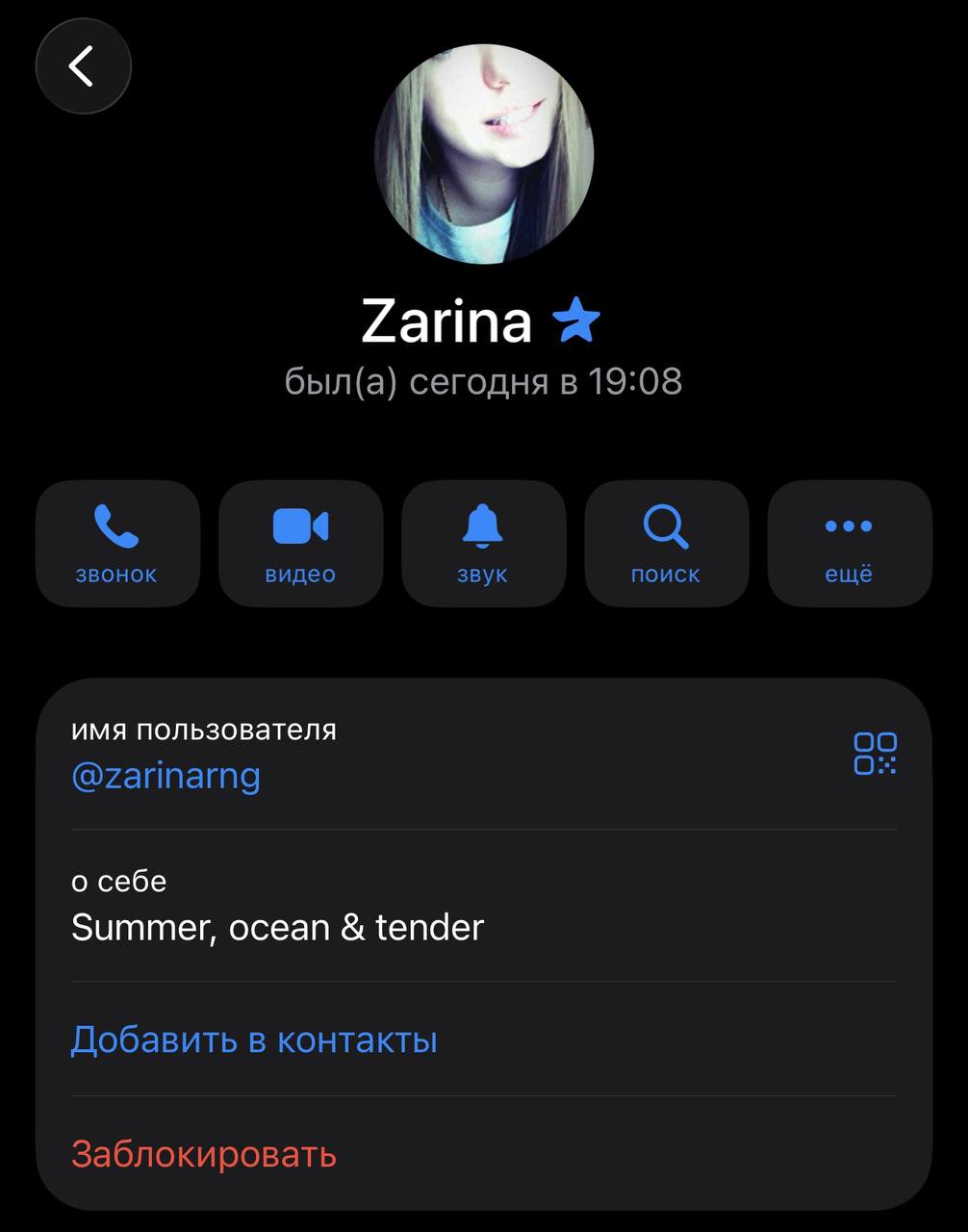The height and width of the screenshot is (1232, 968).
Task: Go back using the arrow button
Action: tap(83, 66)
